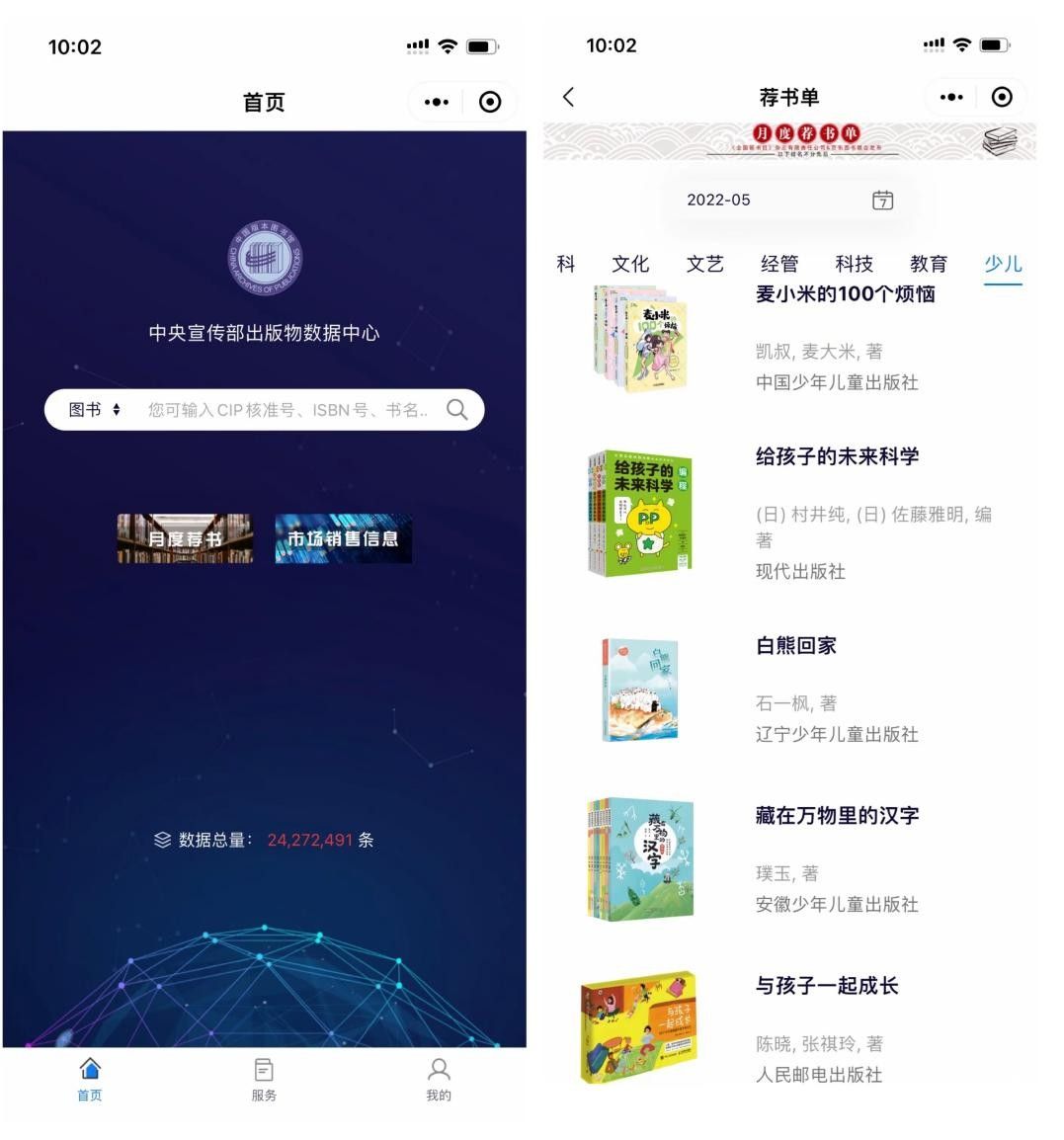Viewport: 1064px width, 1140px height.
Task: Select the 经管 category tab
Action: pos(779,264)
